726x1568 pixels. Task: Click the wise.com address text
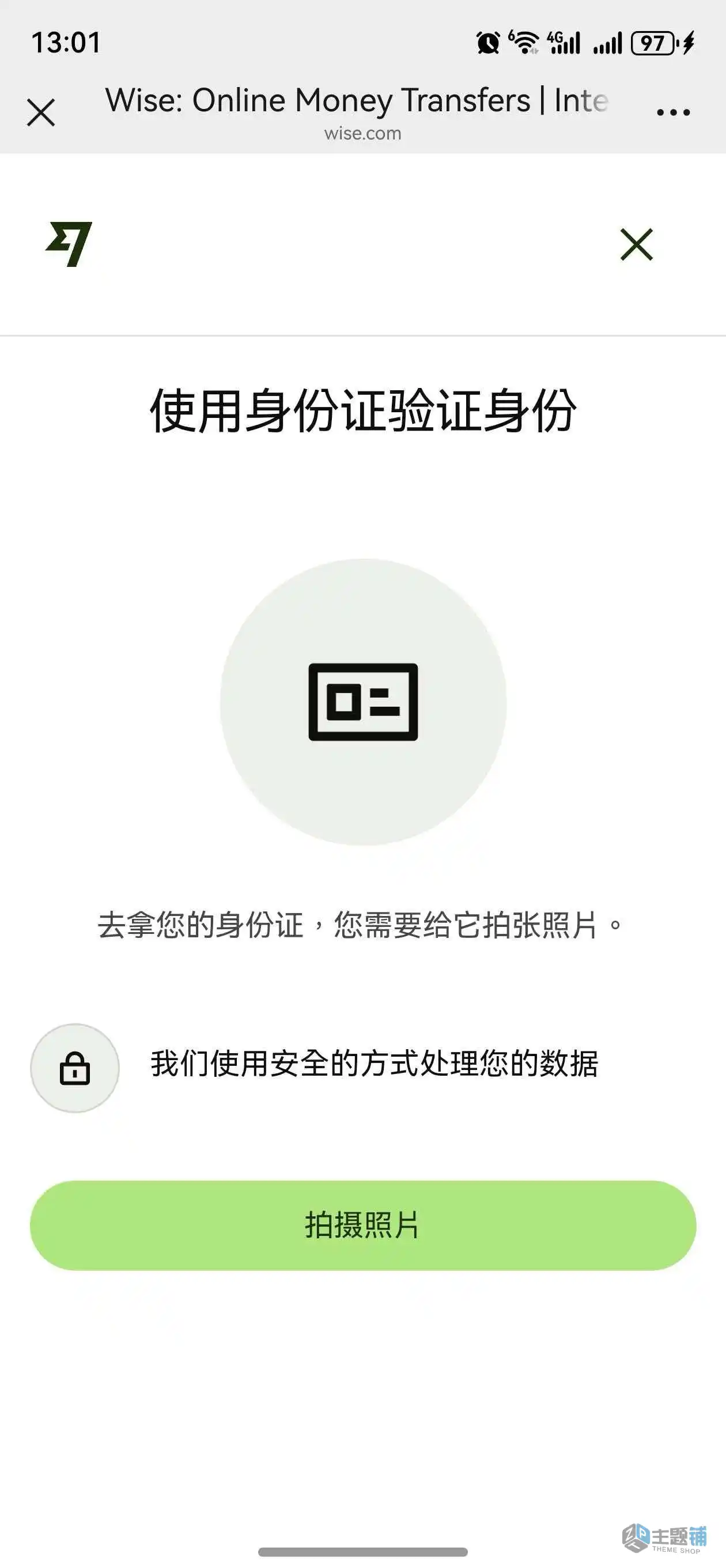coord(361,133)
